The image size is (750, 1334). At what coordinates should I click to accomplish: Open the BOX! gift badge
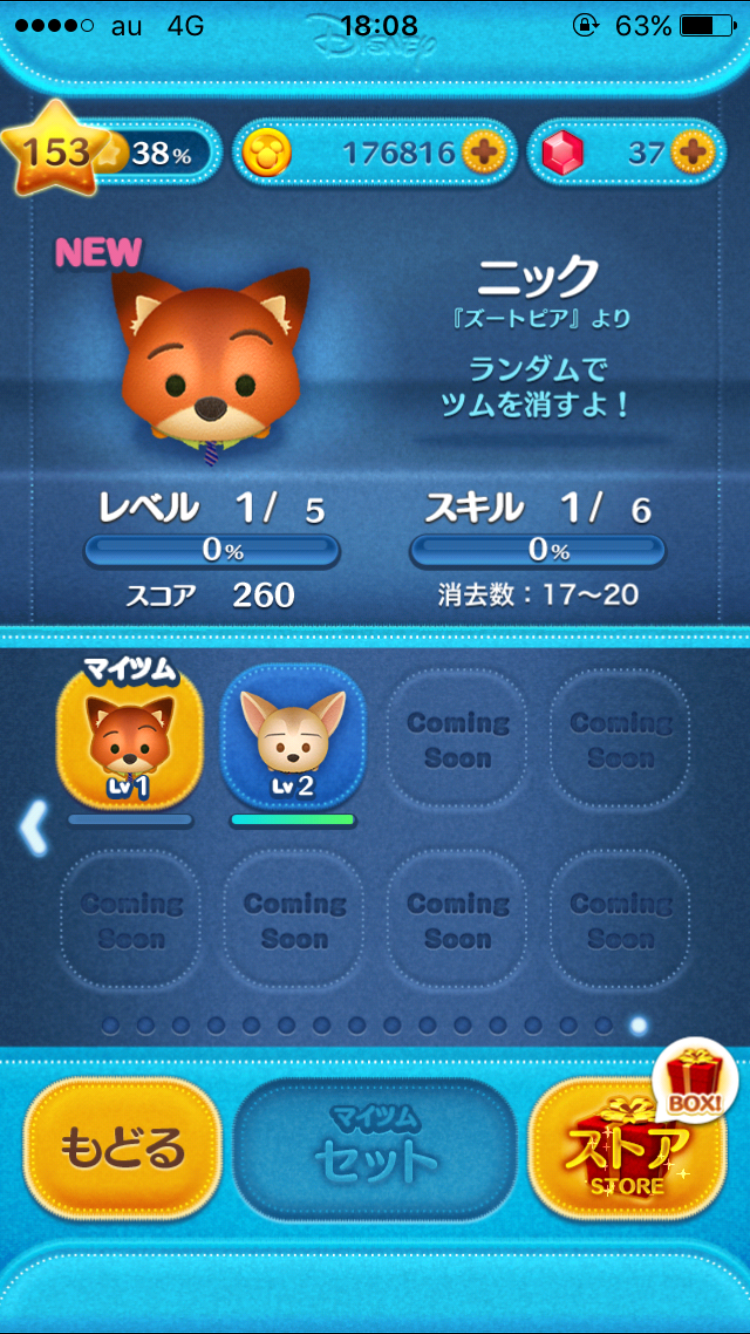coord(694,1085)
